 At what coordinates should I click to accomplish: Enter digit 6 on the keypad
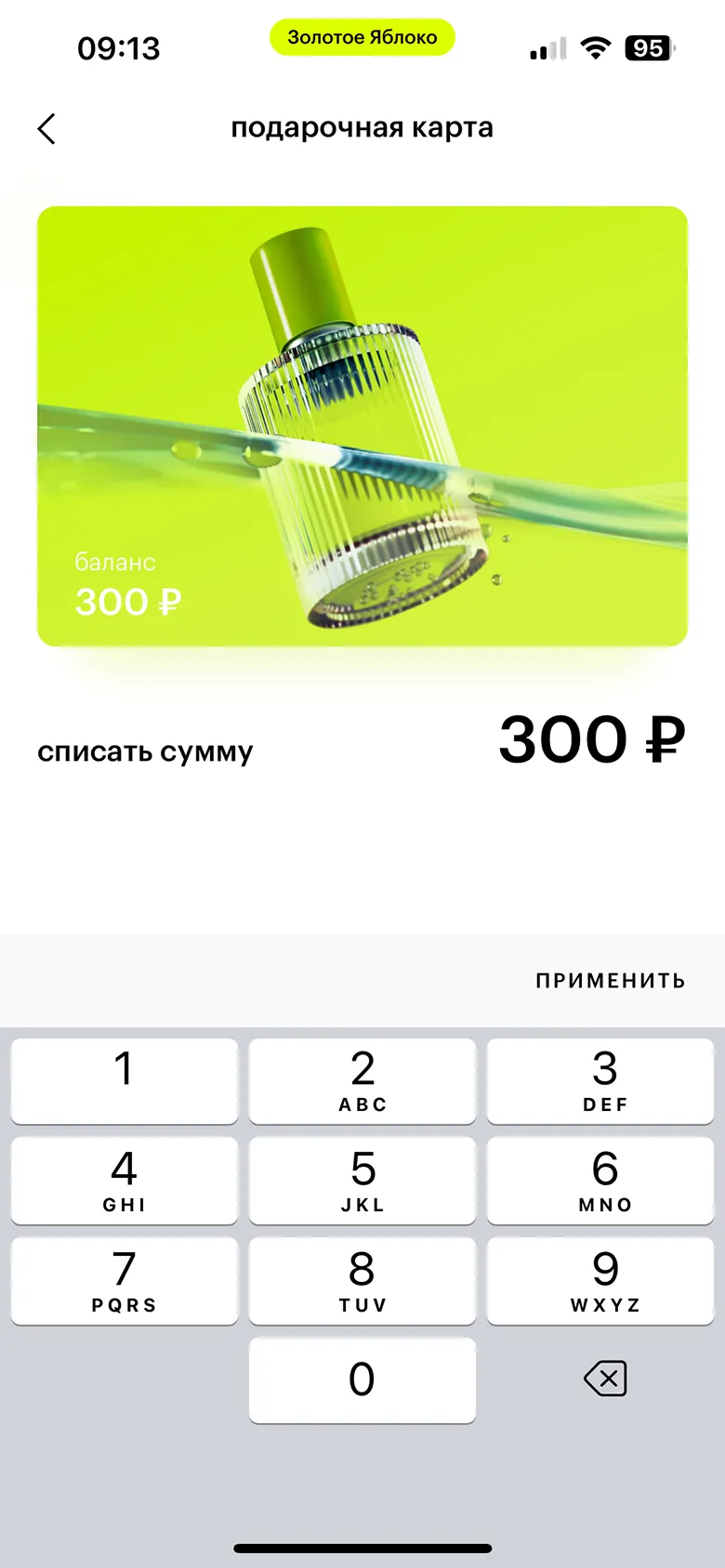pos(600,1182)
